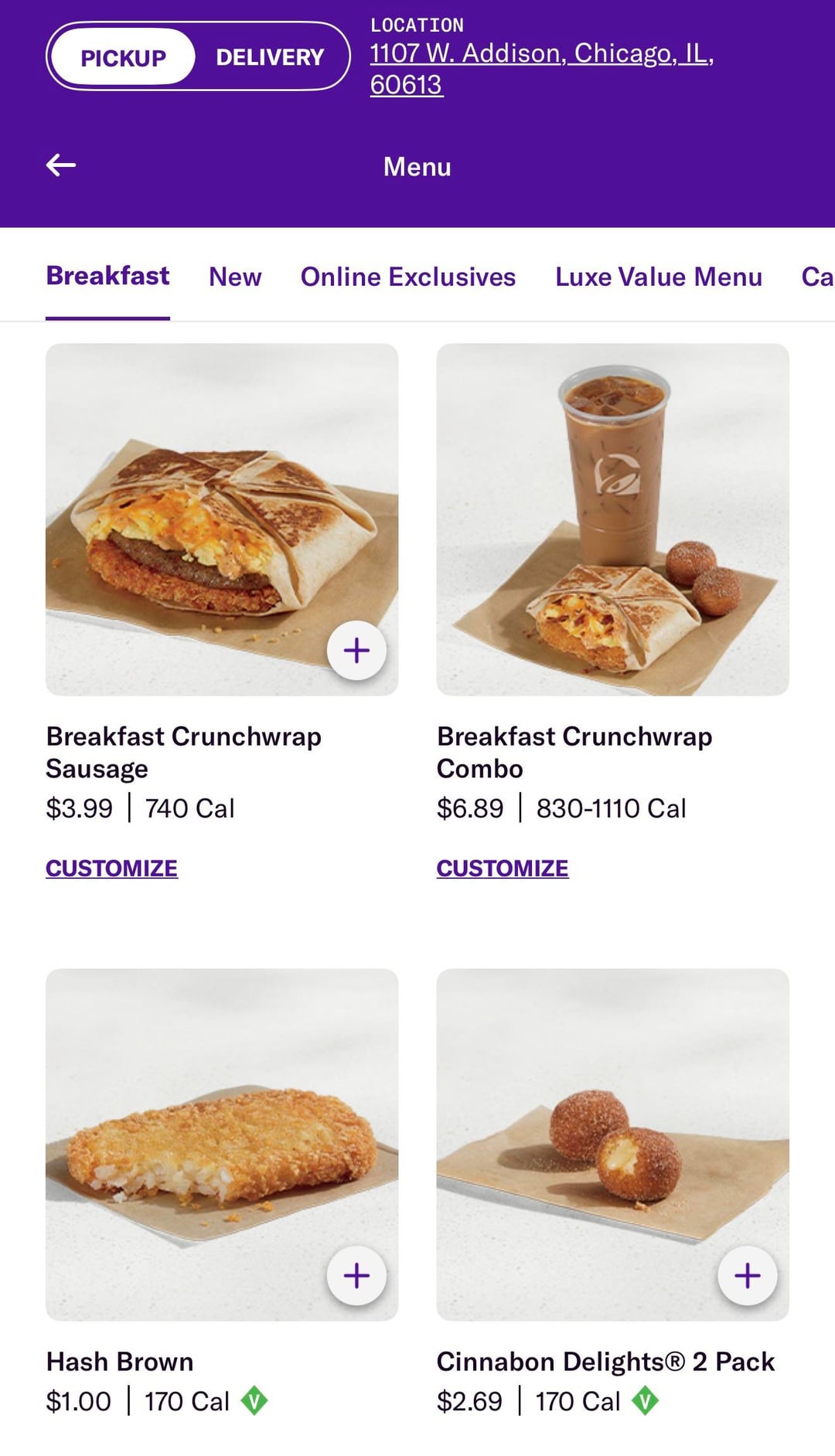Select the Pickup order option
Viewport: 835px width, 1456px height.
[123, 57]
